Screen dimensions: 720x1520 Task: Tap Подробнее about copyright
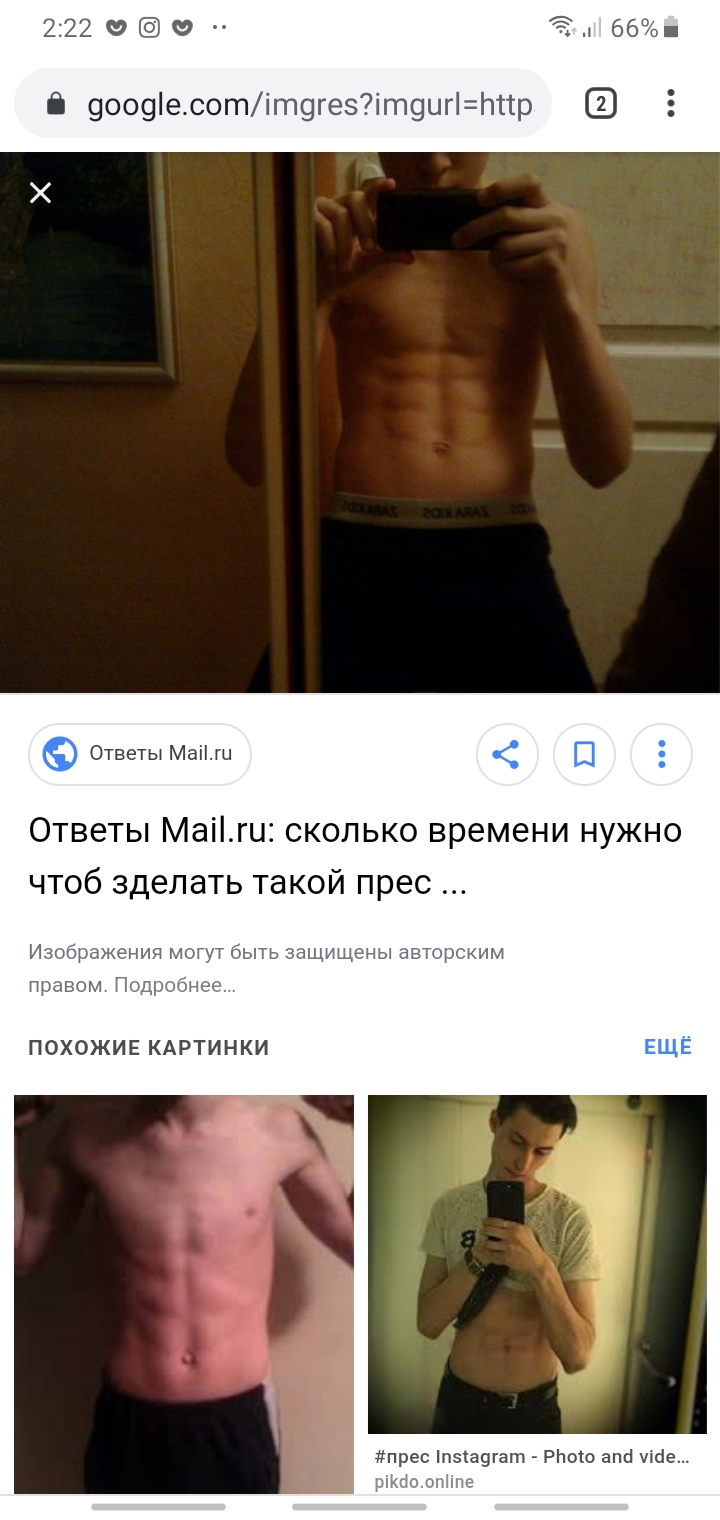(174, 985)
